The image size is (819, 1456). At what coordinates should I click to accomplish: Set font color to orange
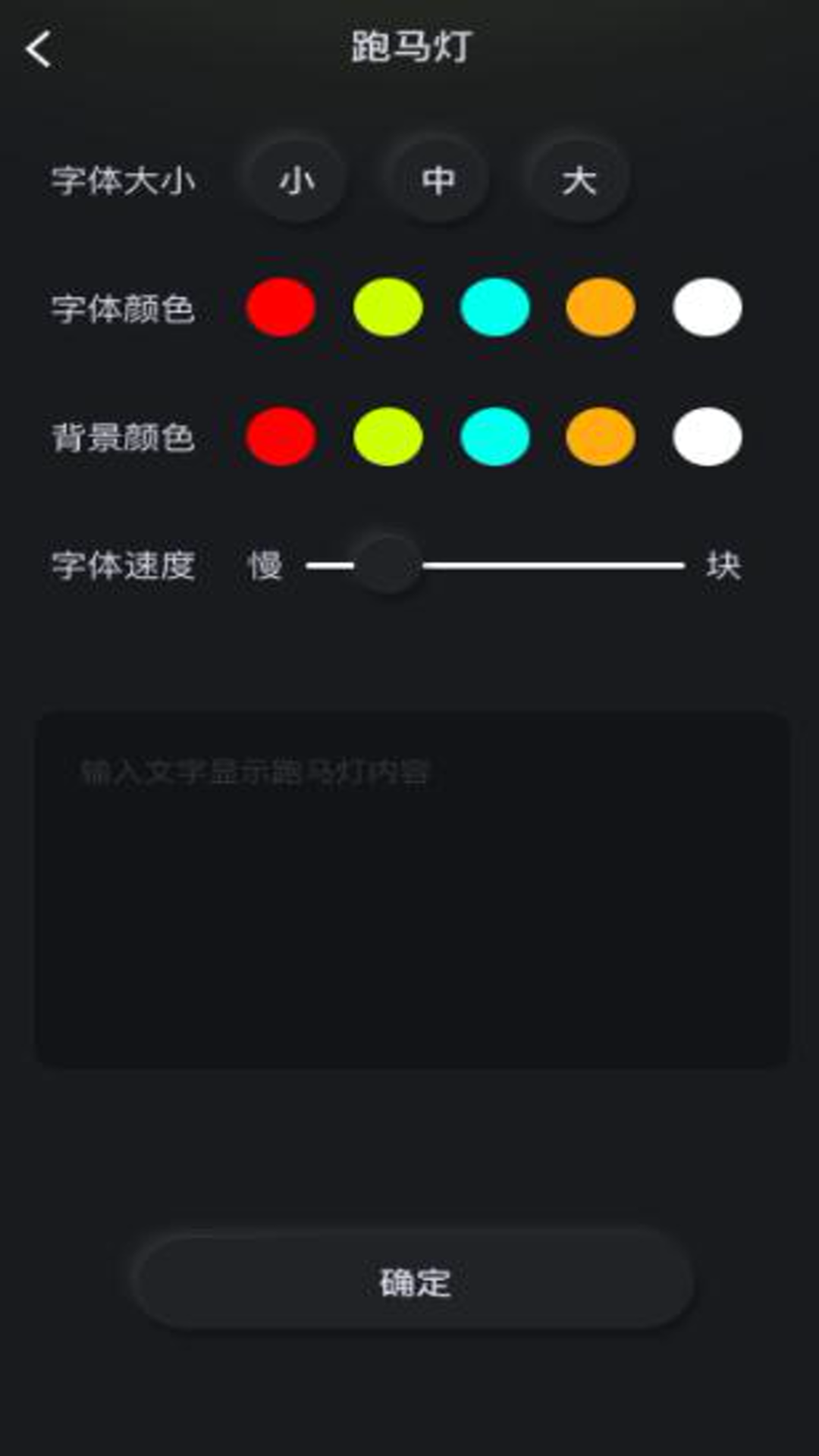[601, 307]
